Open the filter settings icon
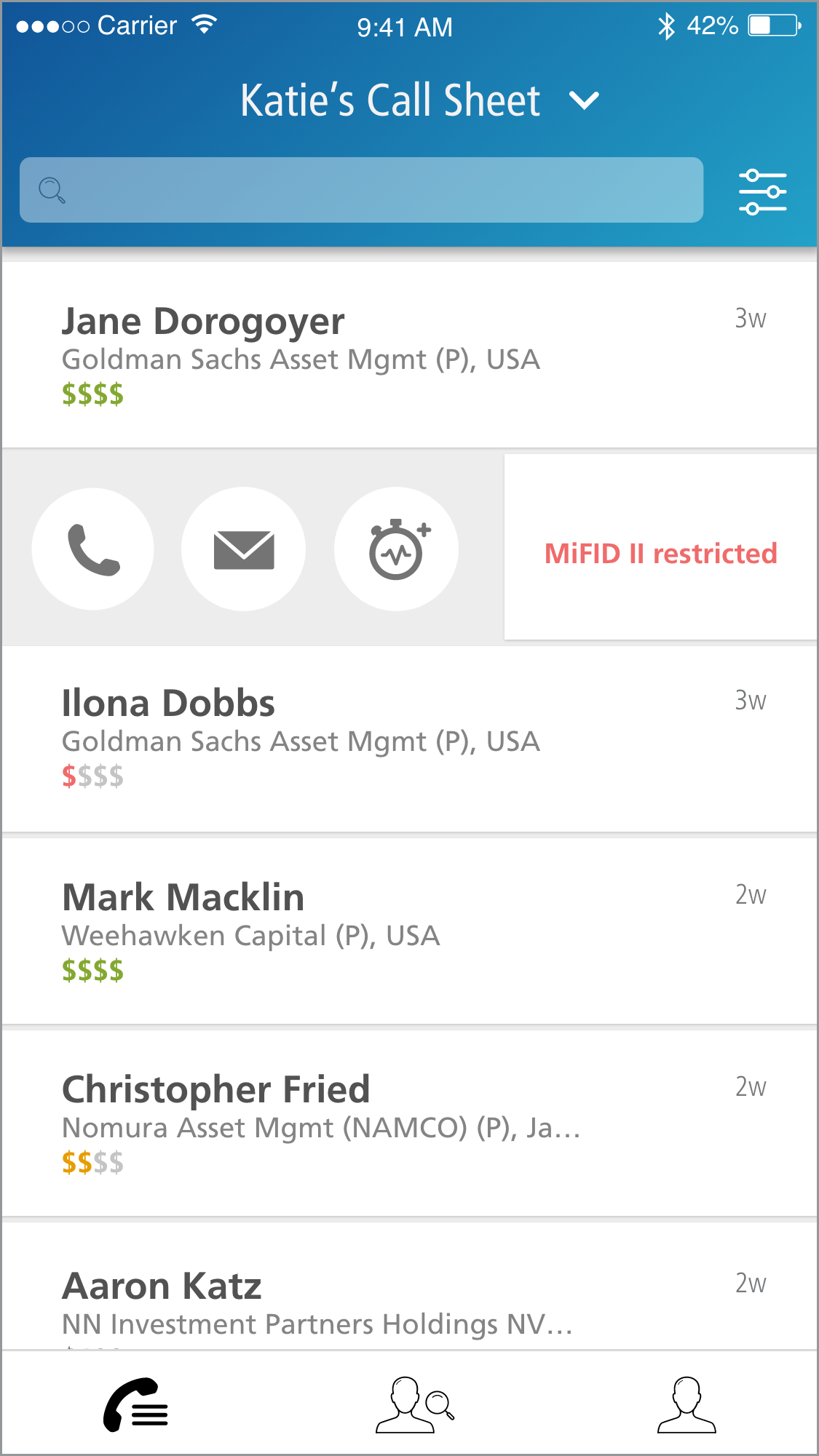This screenshot has height=1456, width=819. [x=762, y=192]
